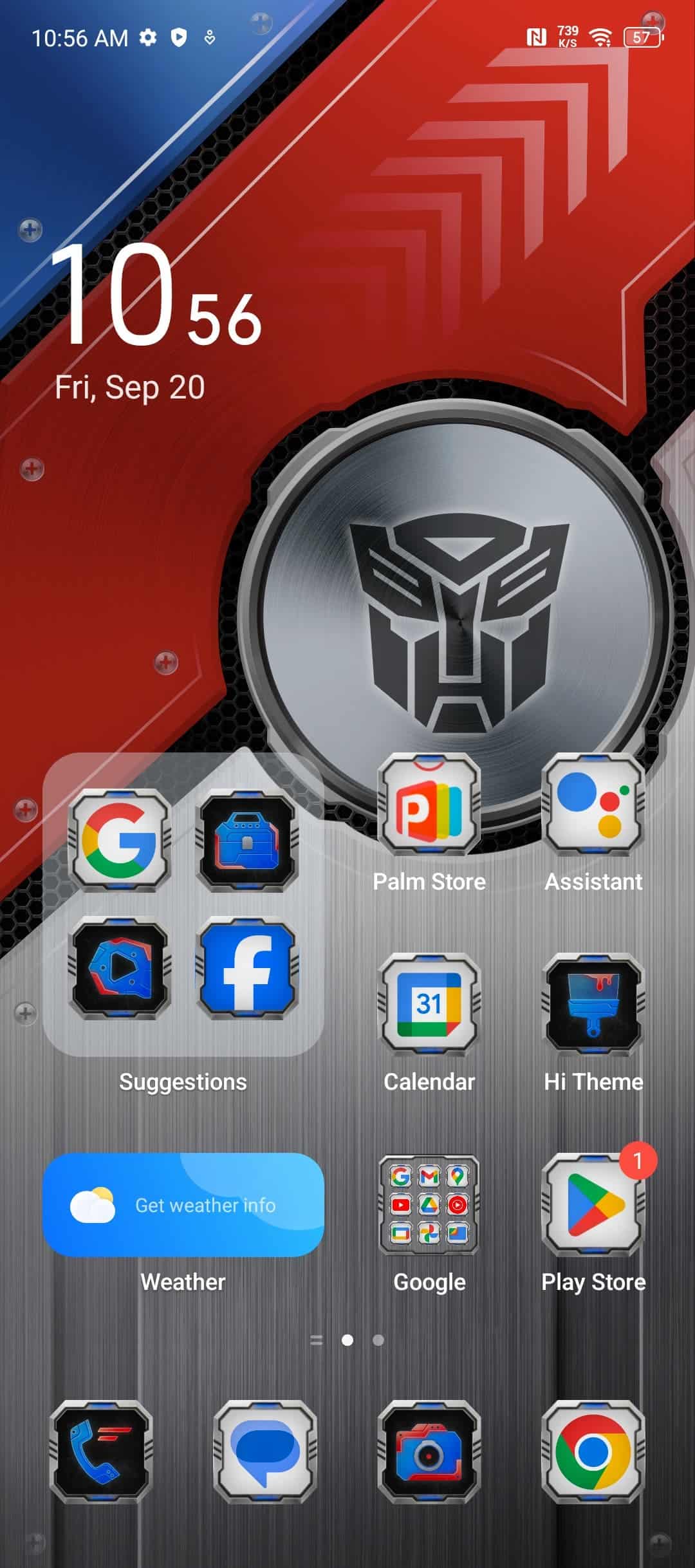695x1568 pixels.
Task: Open the Phone dialer
Action: 101,1452
